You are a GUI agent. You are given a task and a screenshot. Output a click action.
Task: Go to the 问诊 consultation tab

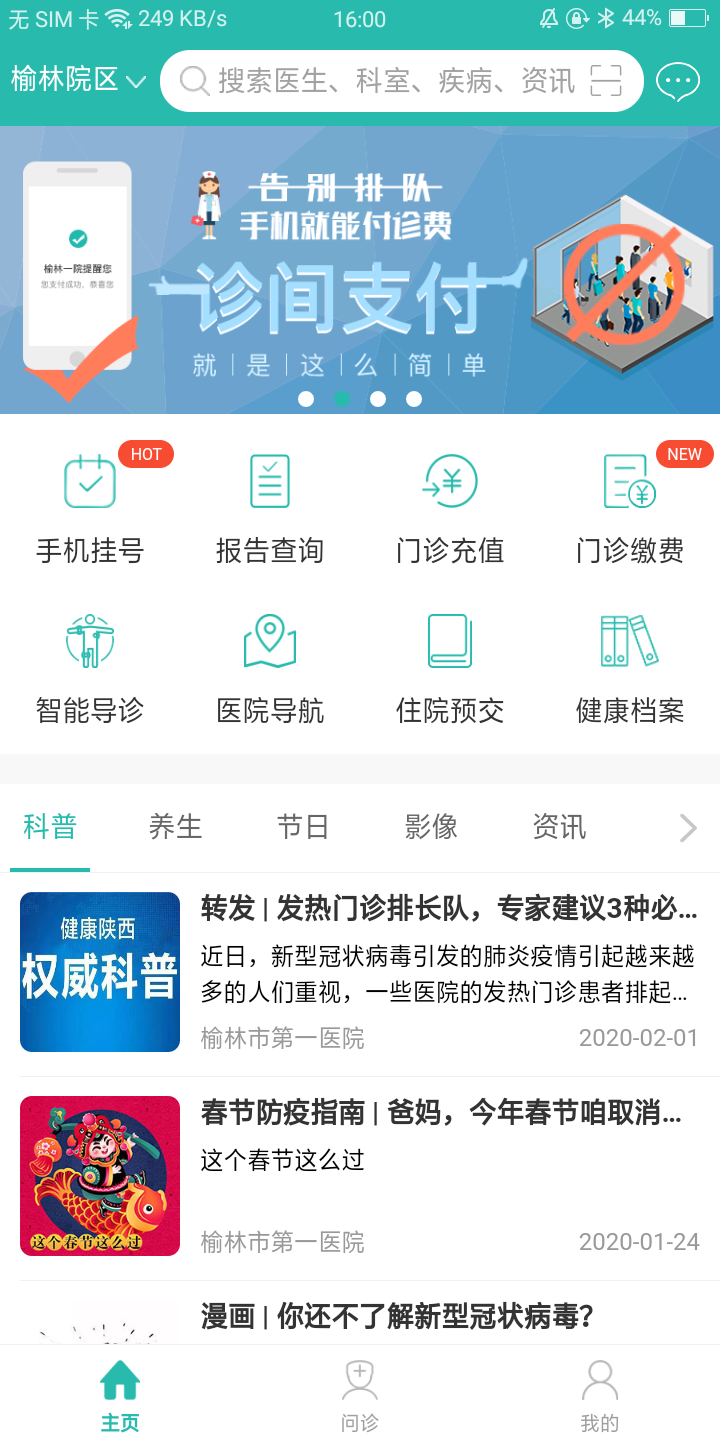360,1396
